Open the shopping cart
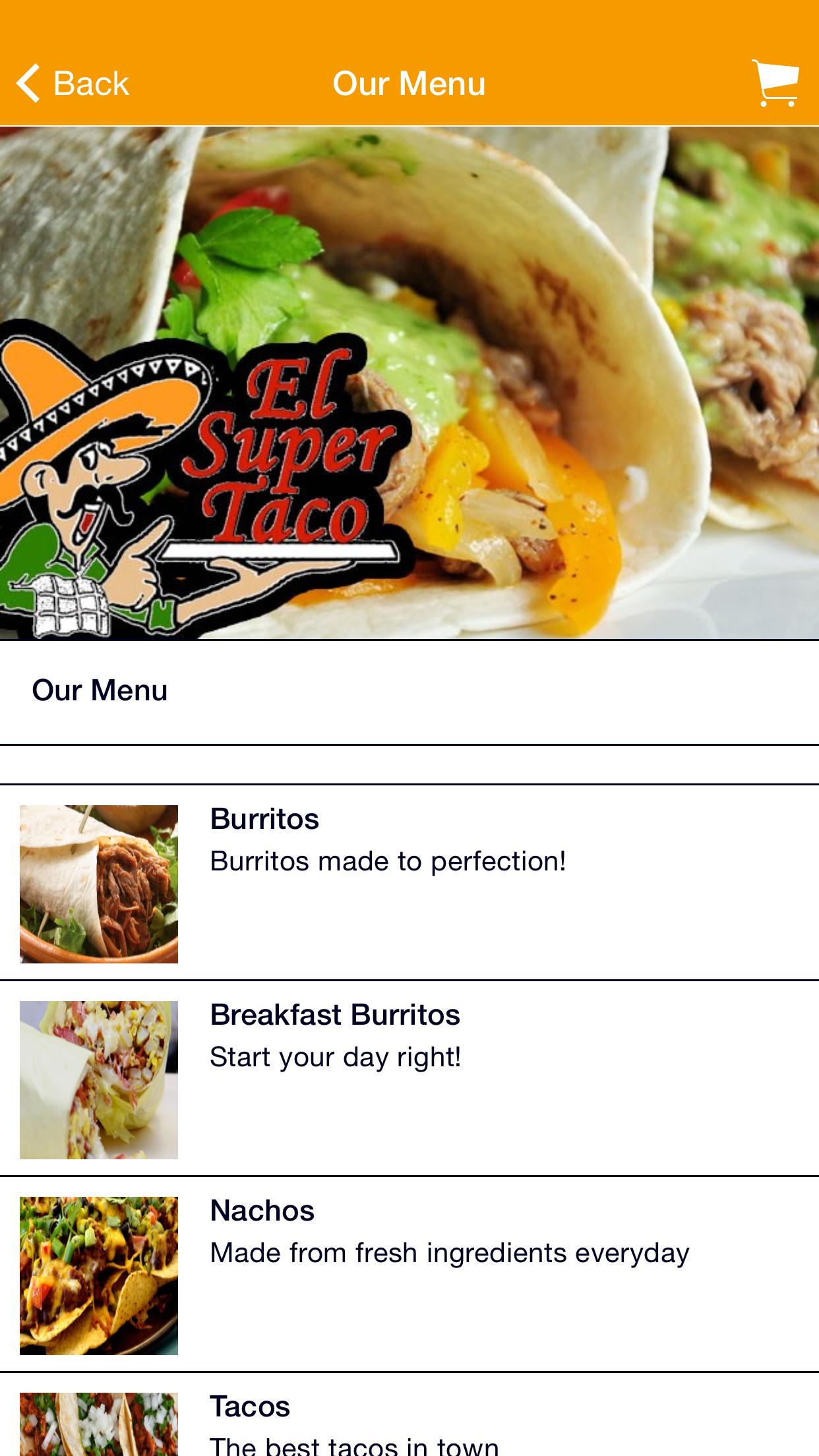Image resolution: width=819 pixels, height=1456 pixels. tap(775, 84)
